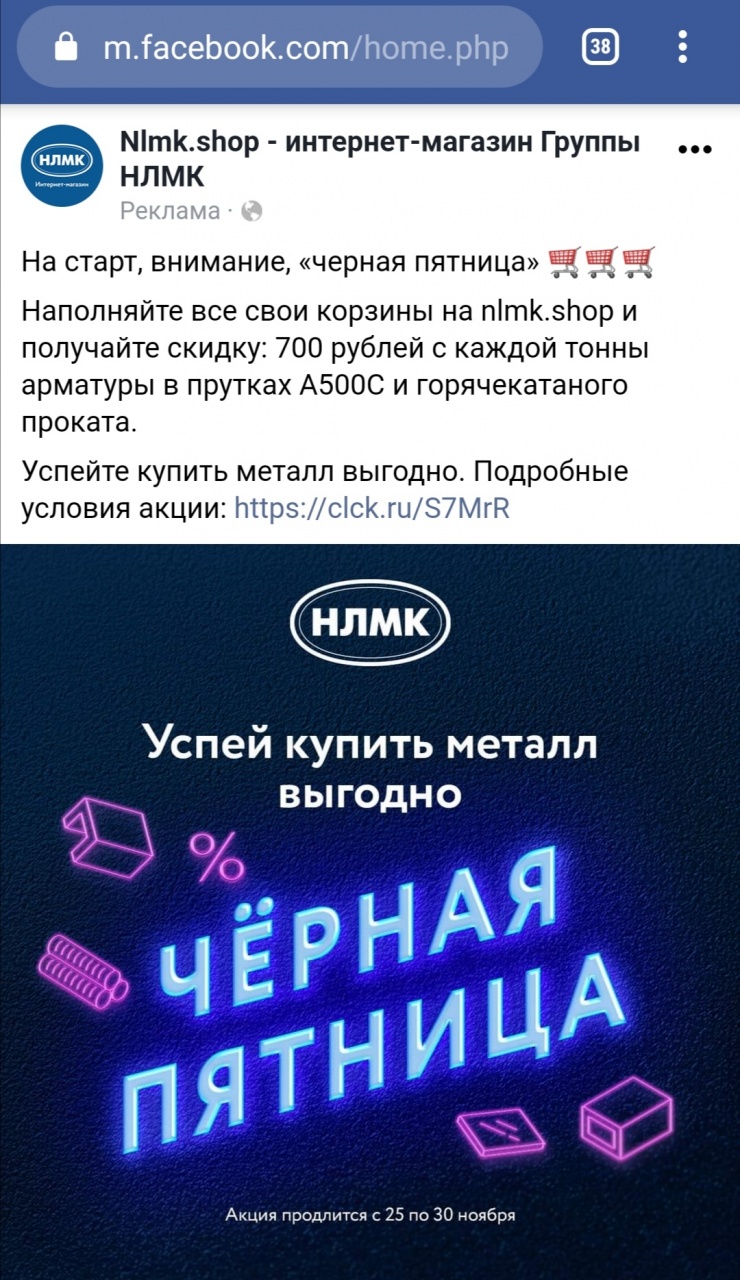Open the Black Friday ad image
The height and width of the screenshot is (1280, 740).
pos(370,910)
